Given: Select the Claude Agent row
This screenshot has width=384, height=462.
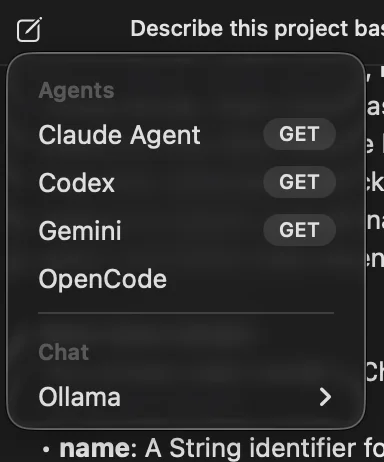Looking at the screenshot, I should coord(186,135).
